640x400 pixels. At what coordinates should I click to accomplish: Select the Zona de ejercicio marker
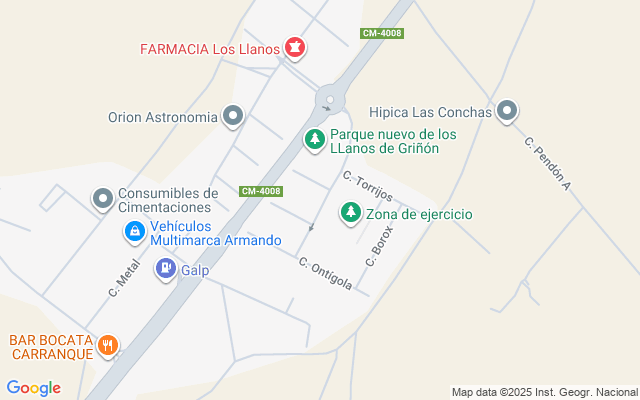click(x=351, y=213)
